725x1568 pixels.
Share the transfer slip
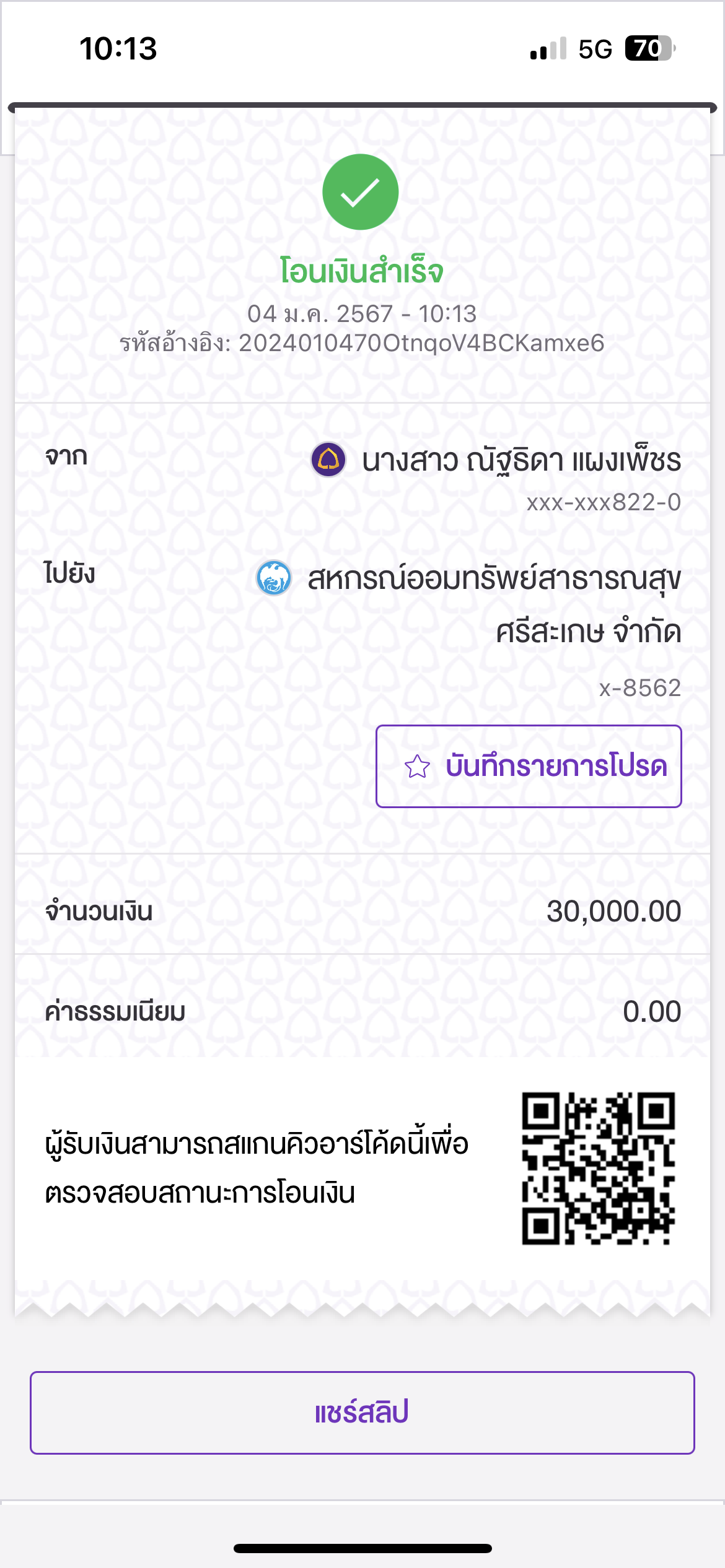tap(362, 1413)
